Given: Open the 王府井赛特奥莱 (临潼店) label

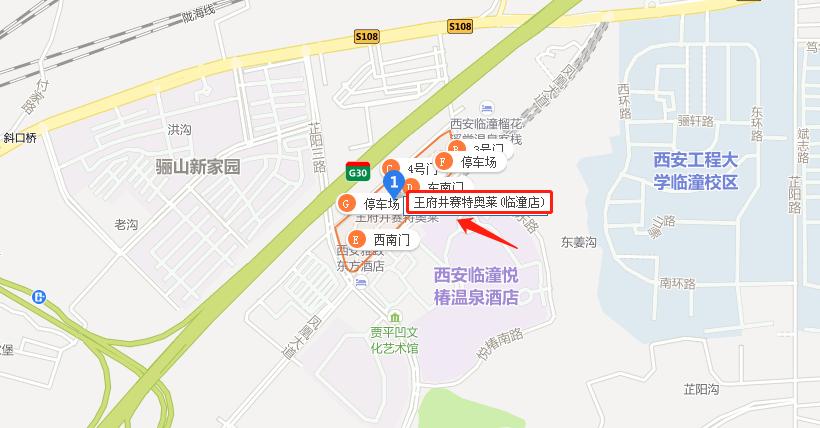Looking at the screenshot, I should (x=479, y=202).
